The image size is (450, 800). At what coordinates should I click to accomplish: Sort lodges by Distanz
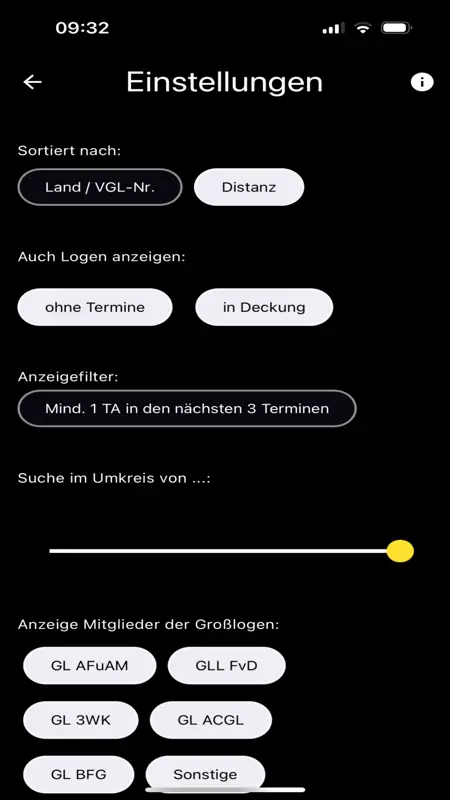(x=249, y=187)
